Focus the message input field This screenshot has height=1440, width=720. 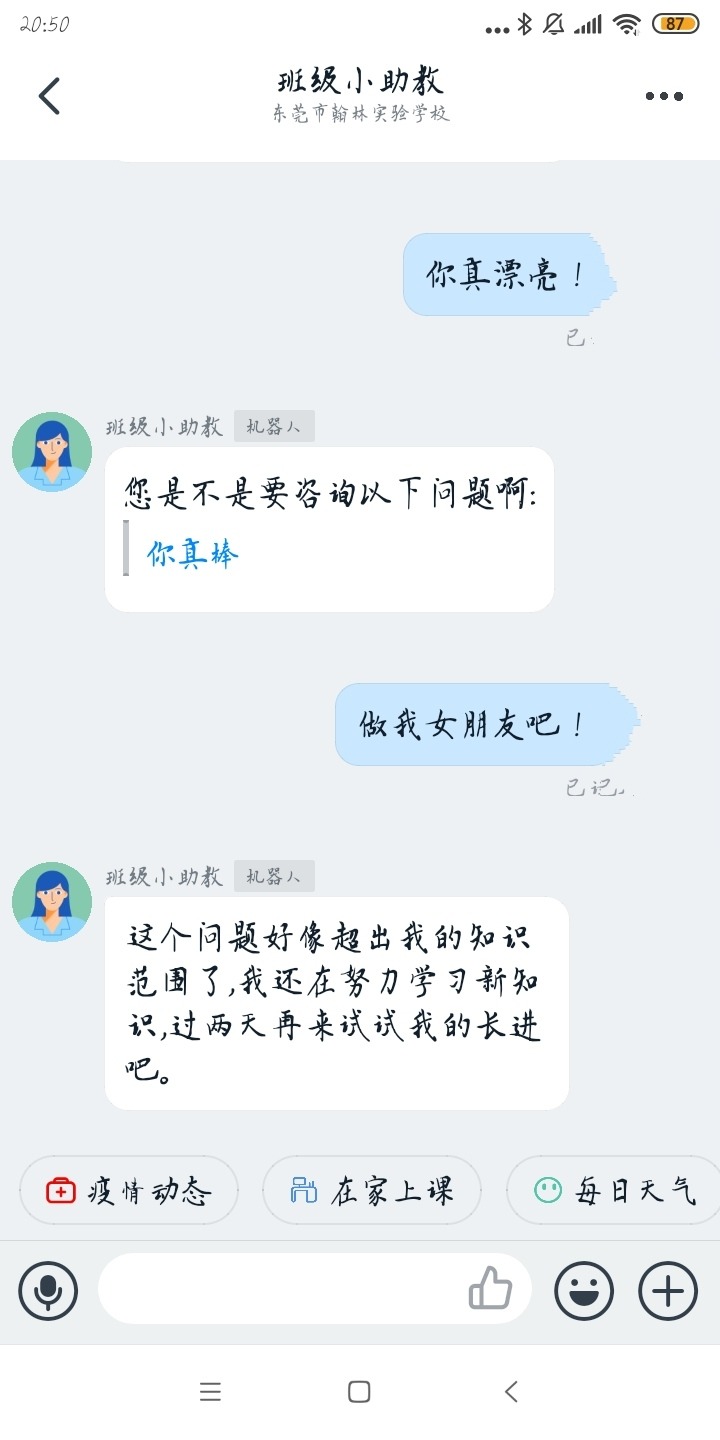pos(280,1290)
